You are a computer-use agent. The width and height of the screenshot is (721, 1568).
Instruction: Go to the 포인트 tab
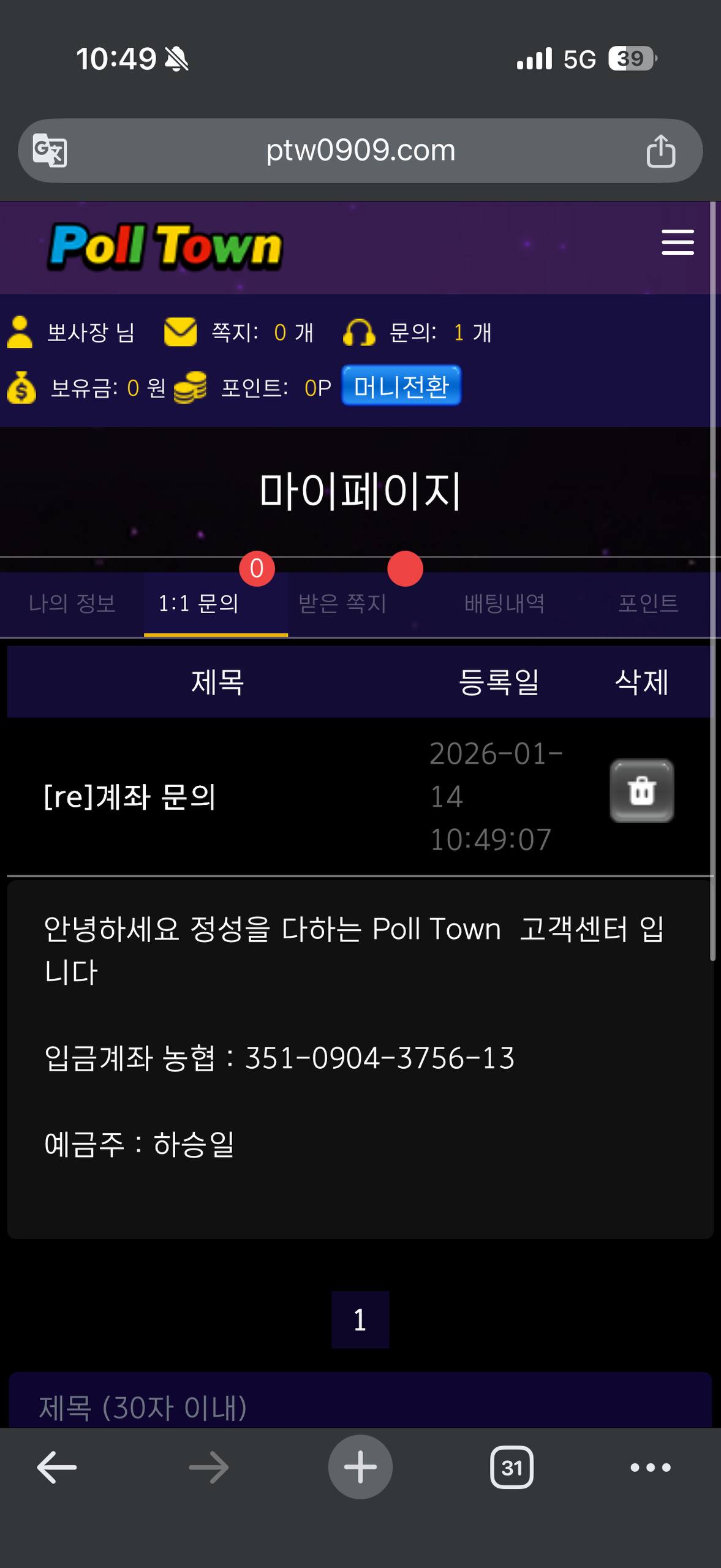coord(648,604)
